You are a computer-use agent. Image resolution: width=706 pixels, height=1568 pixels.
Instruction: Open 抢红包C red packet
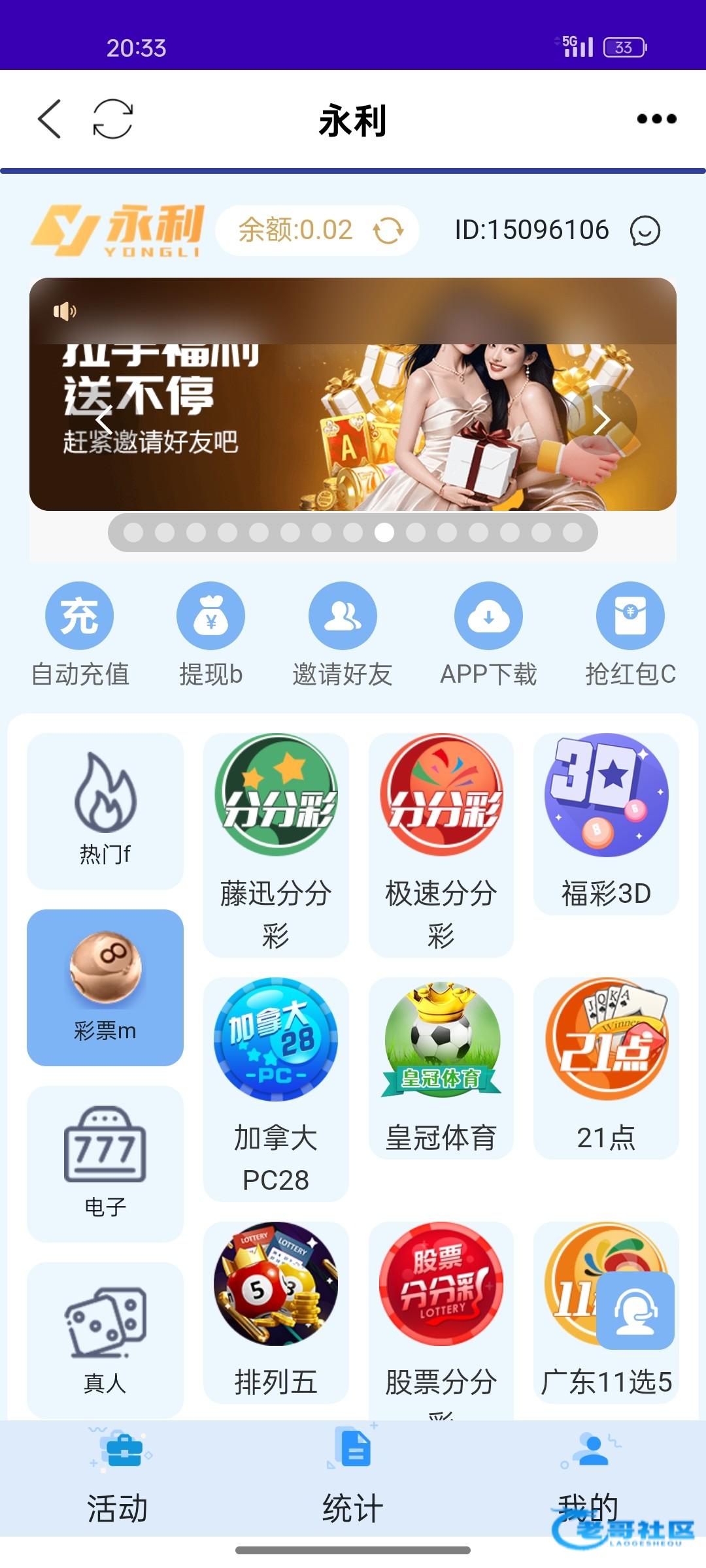[x=630, y=634]
